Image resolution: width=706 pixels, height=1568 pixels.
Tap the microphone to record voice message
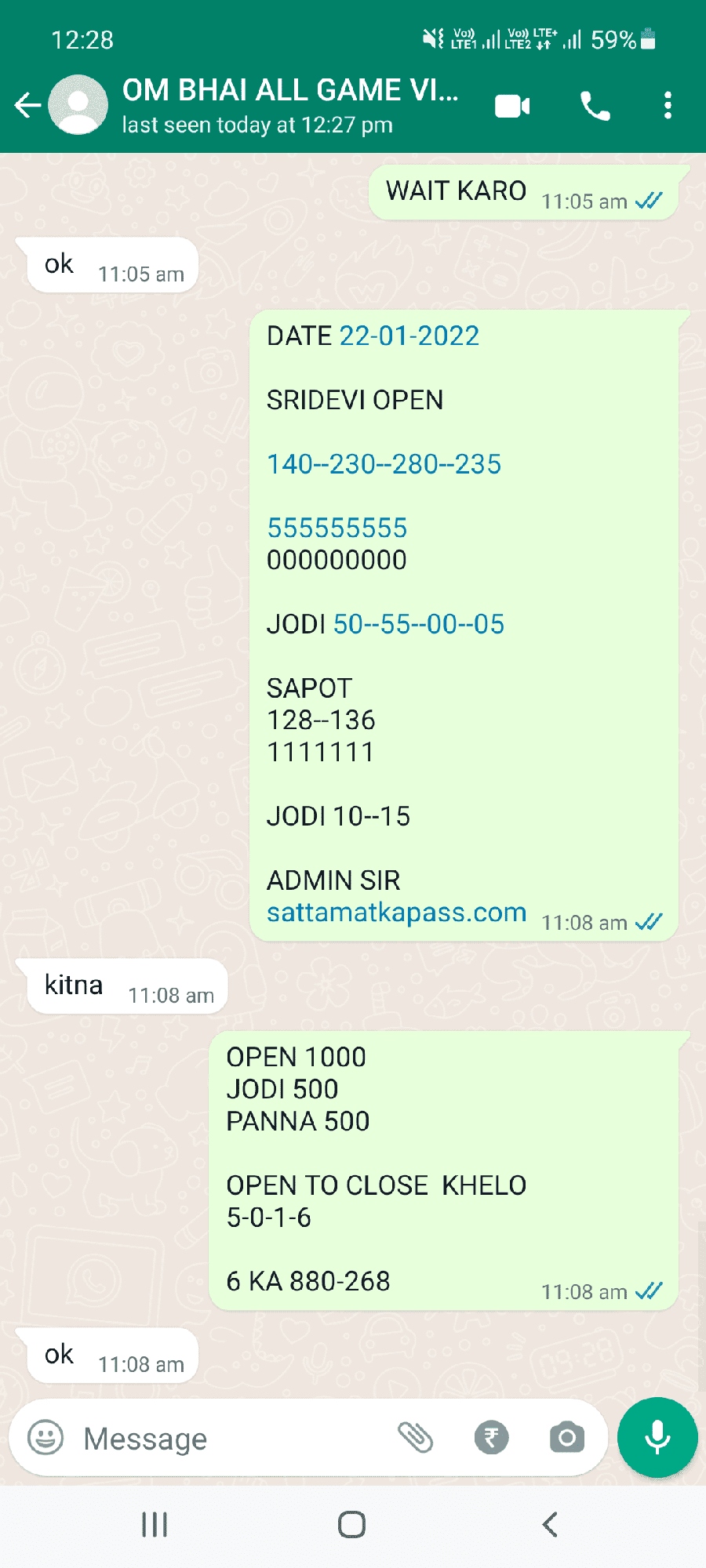tap(657, 1438)
